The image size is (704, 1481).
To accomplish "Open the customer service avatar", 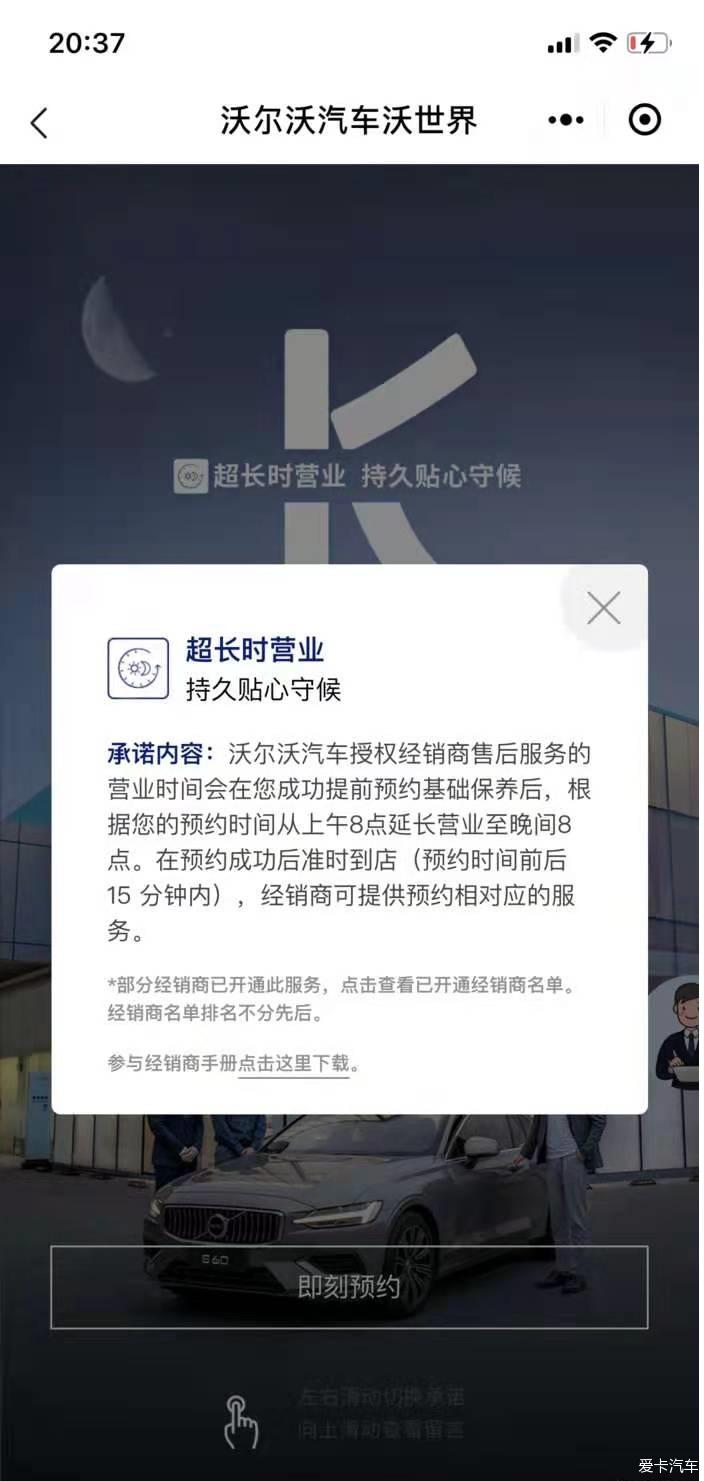I will [680, 1033].
